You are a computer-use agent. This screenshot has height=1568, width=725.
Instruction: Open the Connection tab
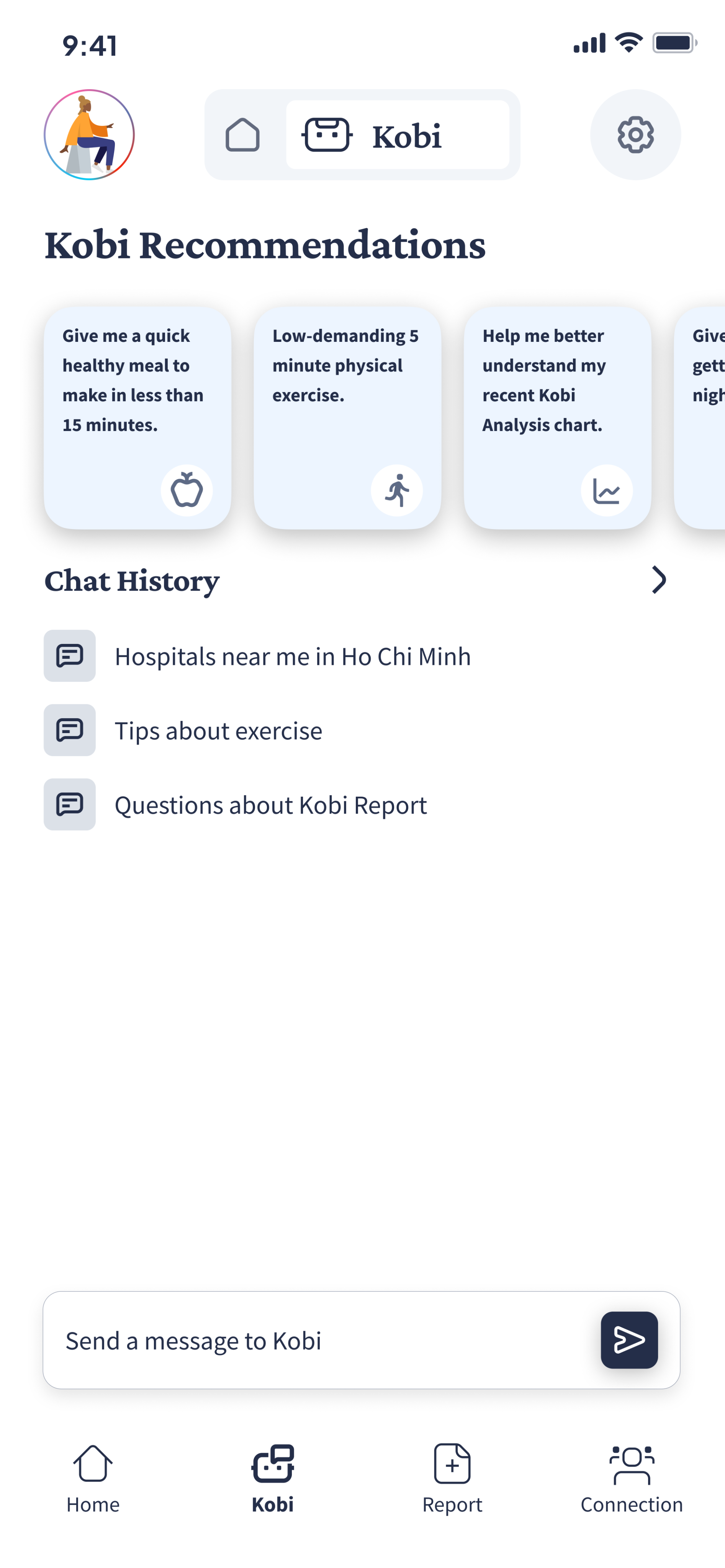(x=631, y=1478)
